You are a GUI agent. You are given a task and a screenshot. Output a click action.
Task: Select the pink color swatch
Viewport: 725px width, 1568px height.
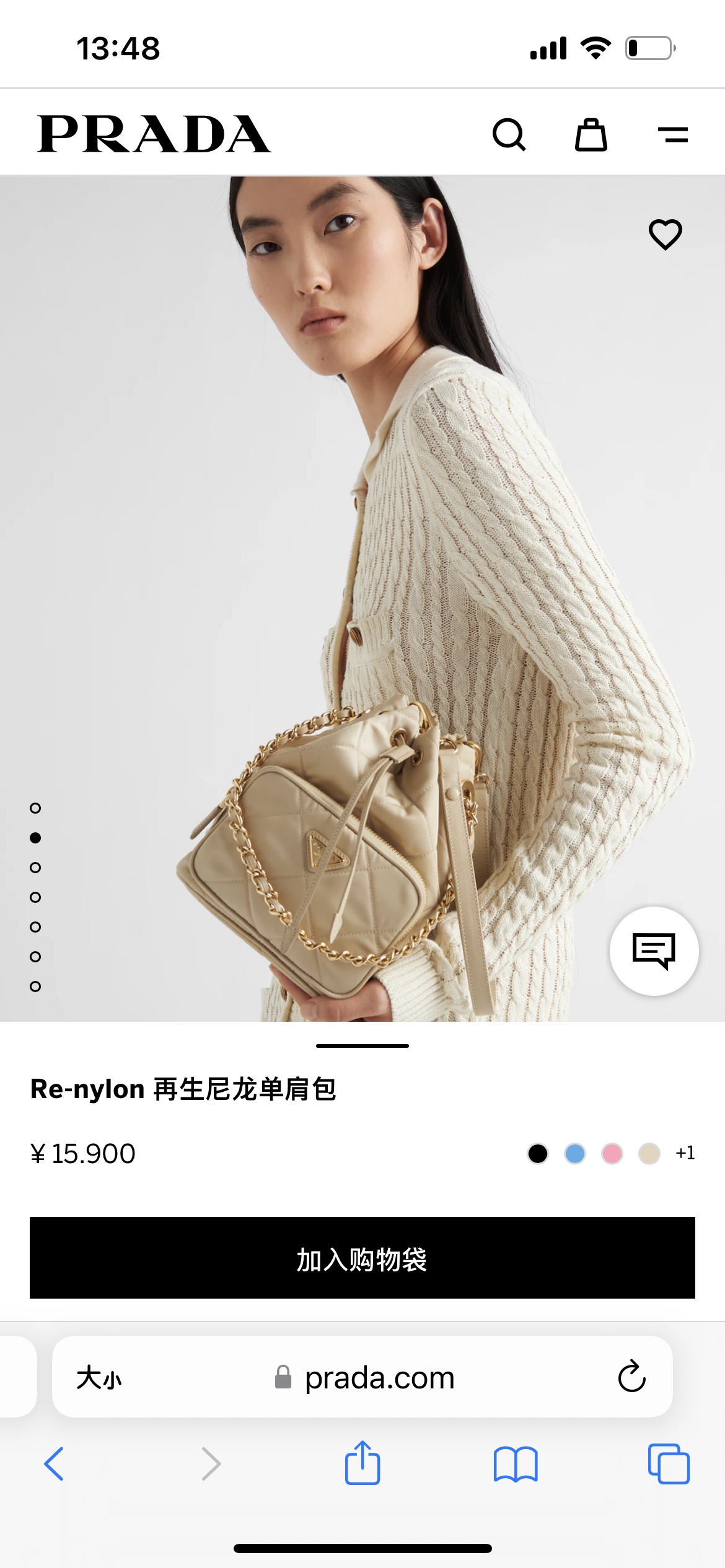coord(612,1153)
